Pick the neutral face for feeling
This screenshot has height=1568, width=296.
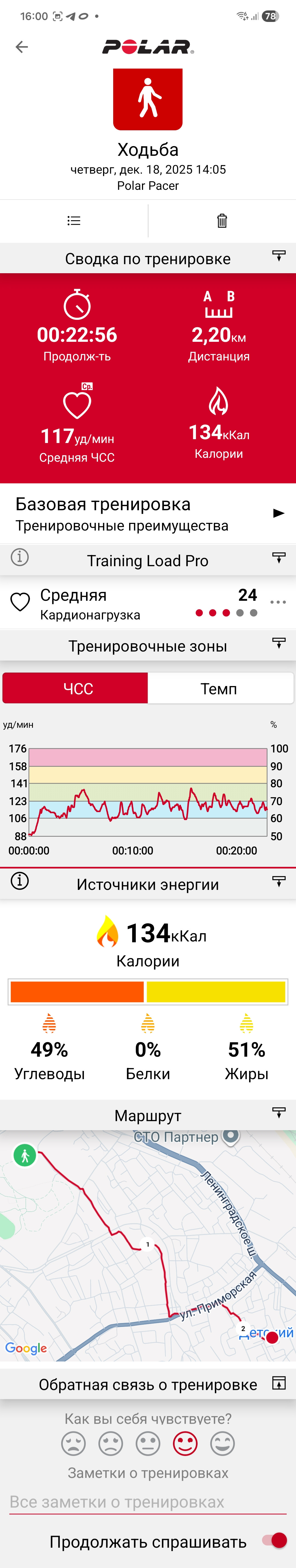click(x=148, y=1443)
